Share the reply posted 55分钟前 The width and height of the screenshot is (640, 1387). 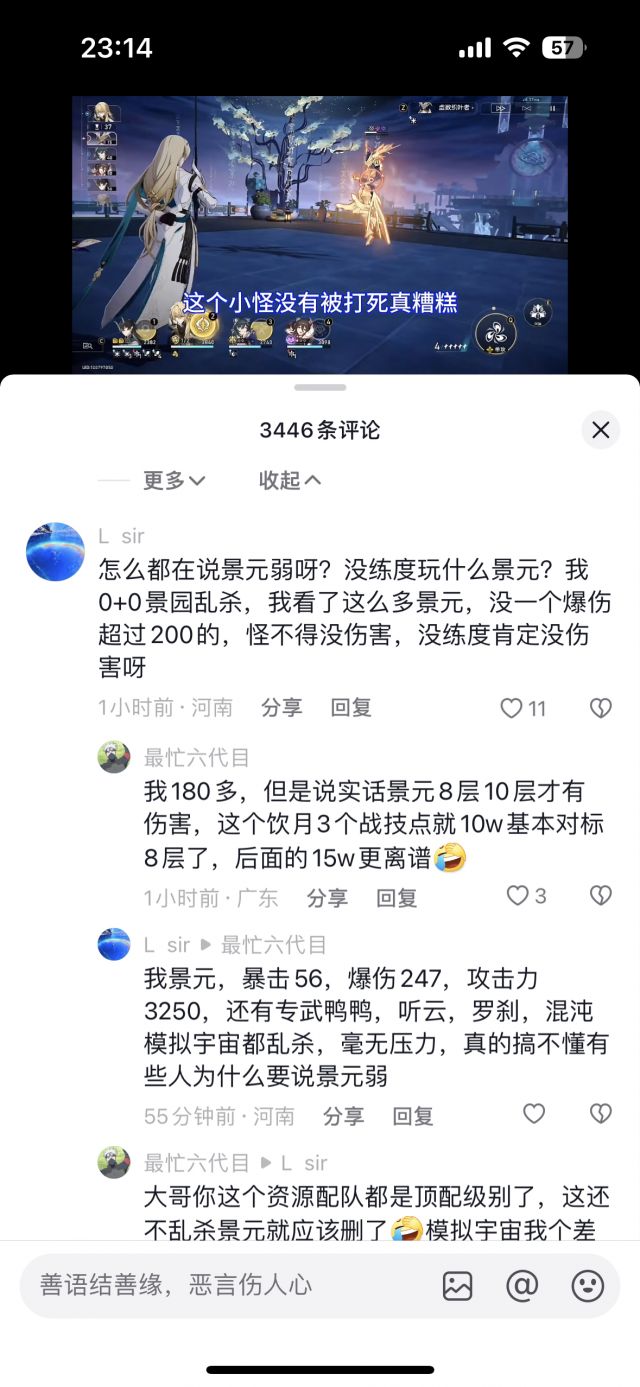(343, 1116)
